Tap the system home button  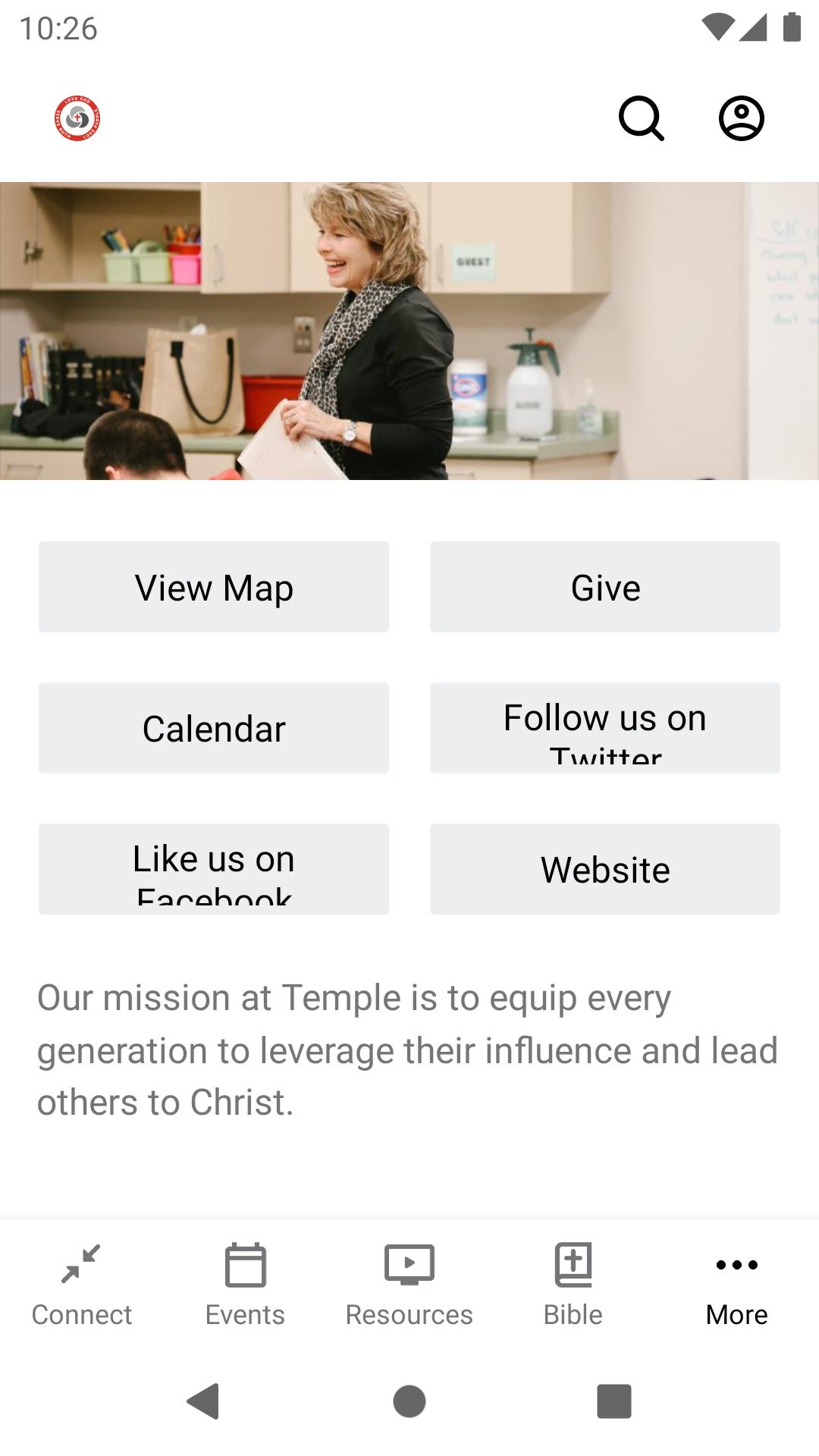click(x=409, y=1401)
